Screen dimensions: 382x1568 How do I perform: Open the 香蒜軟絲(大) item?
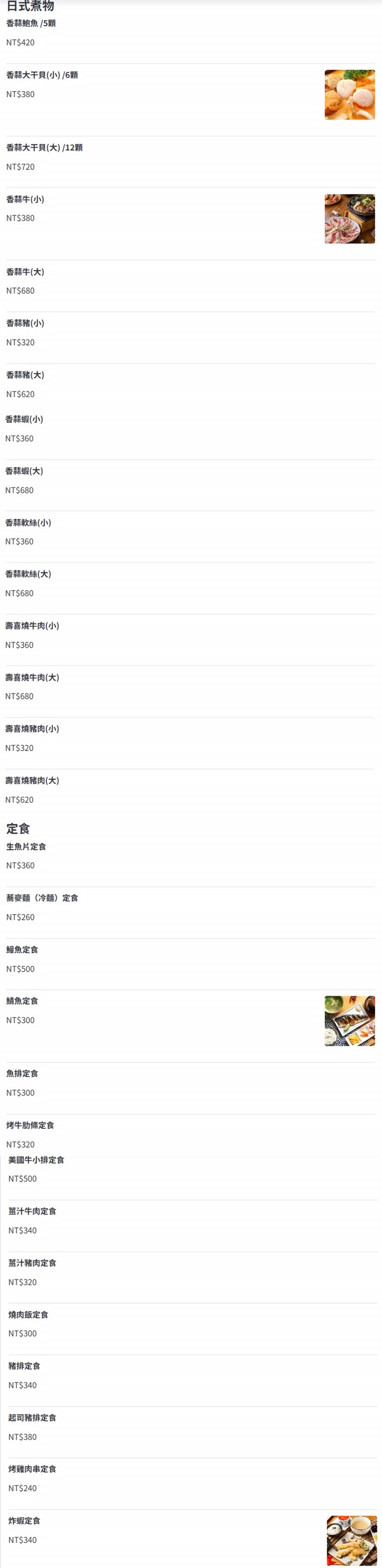[x=28, y=574]
